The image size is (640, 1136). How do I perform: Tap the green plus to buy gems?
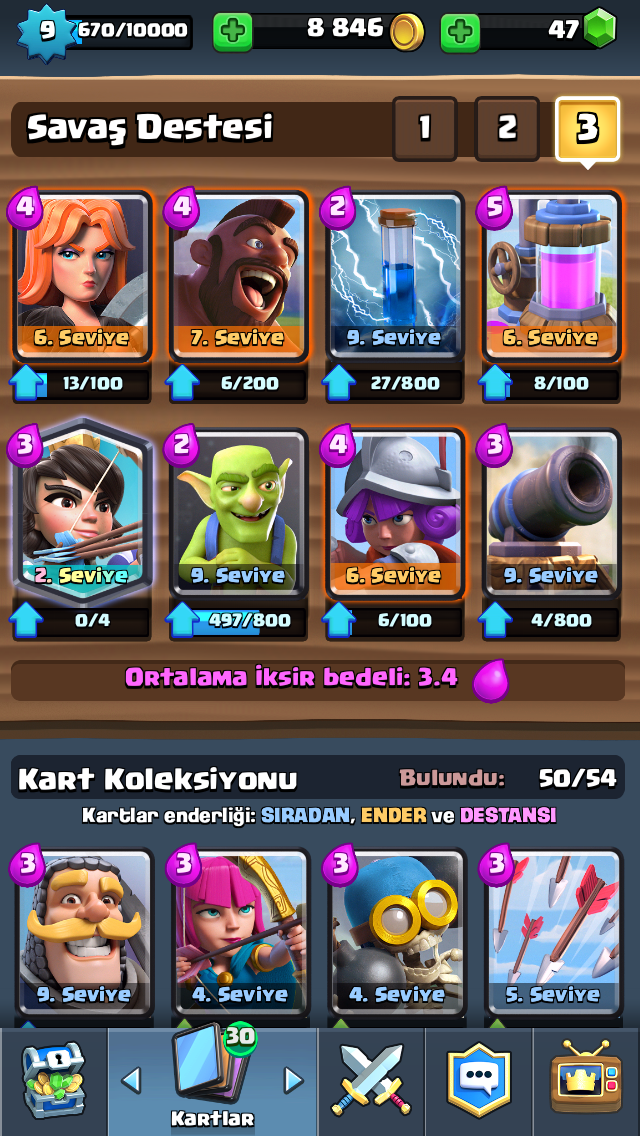pos(460,32)
